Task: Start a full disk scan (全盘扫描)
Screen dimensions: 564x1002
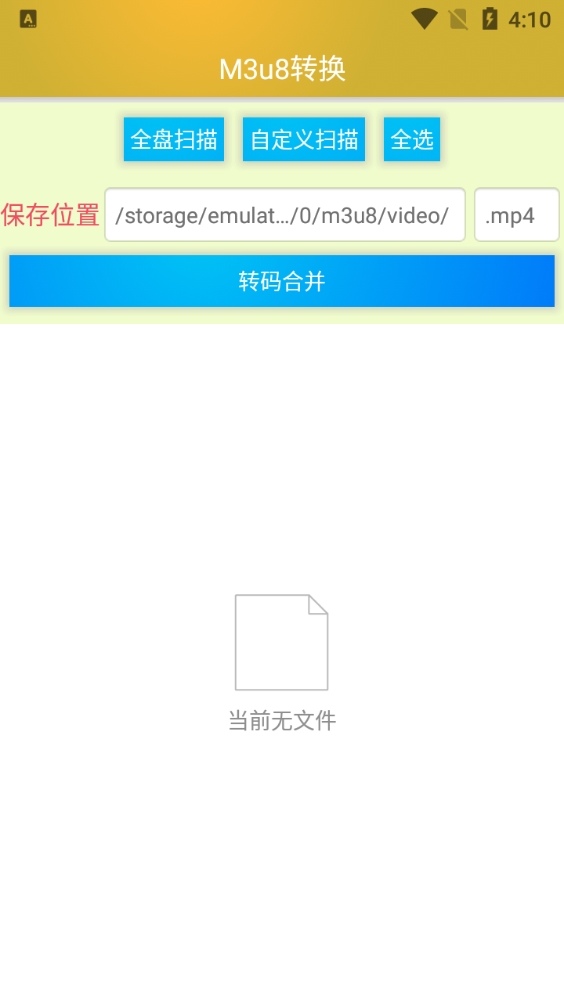Action: tap(174, 139)
